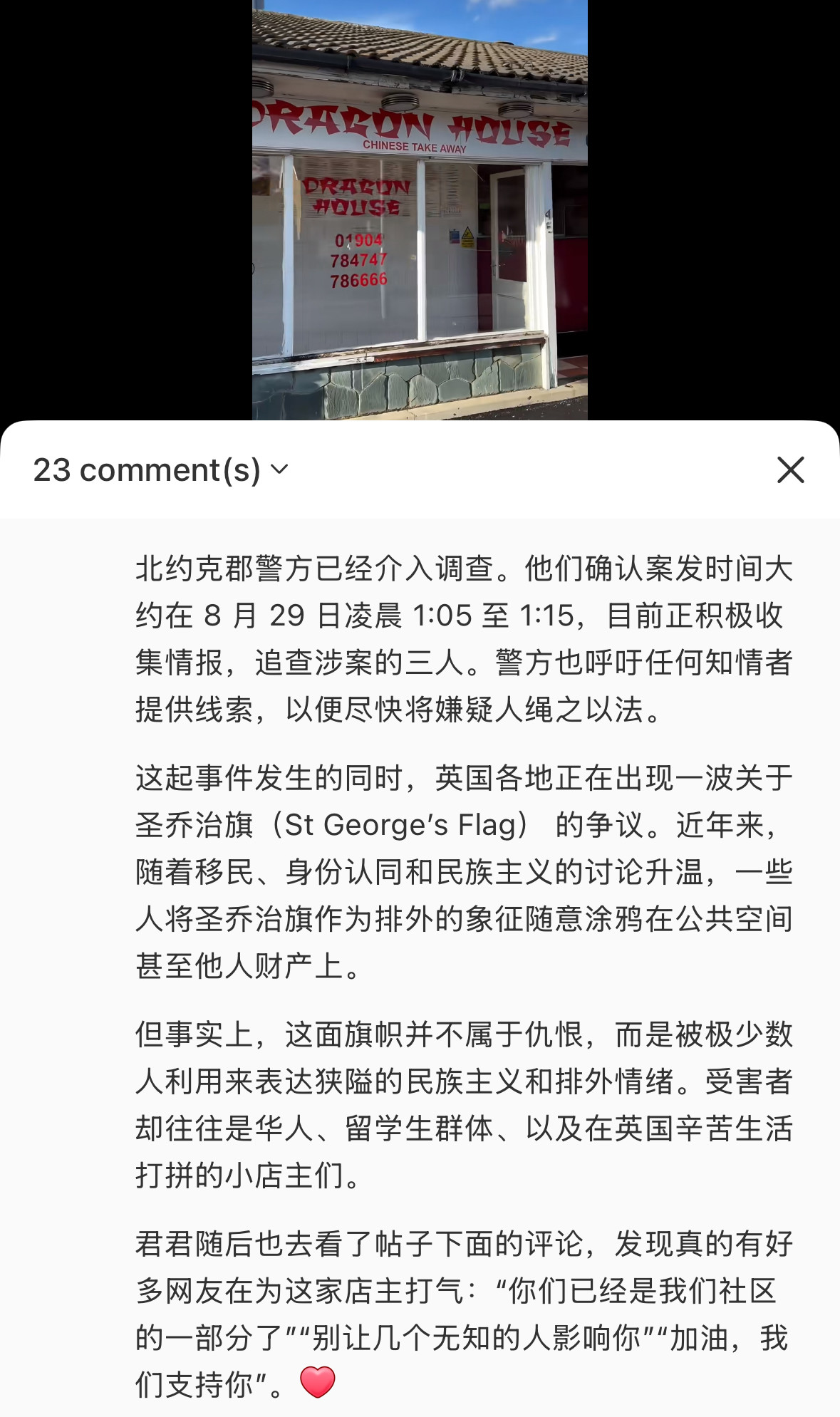Close the comments panel
Screen dimensions: 840x1417
790,470
